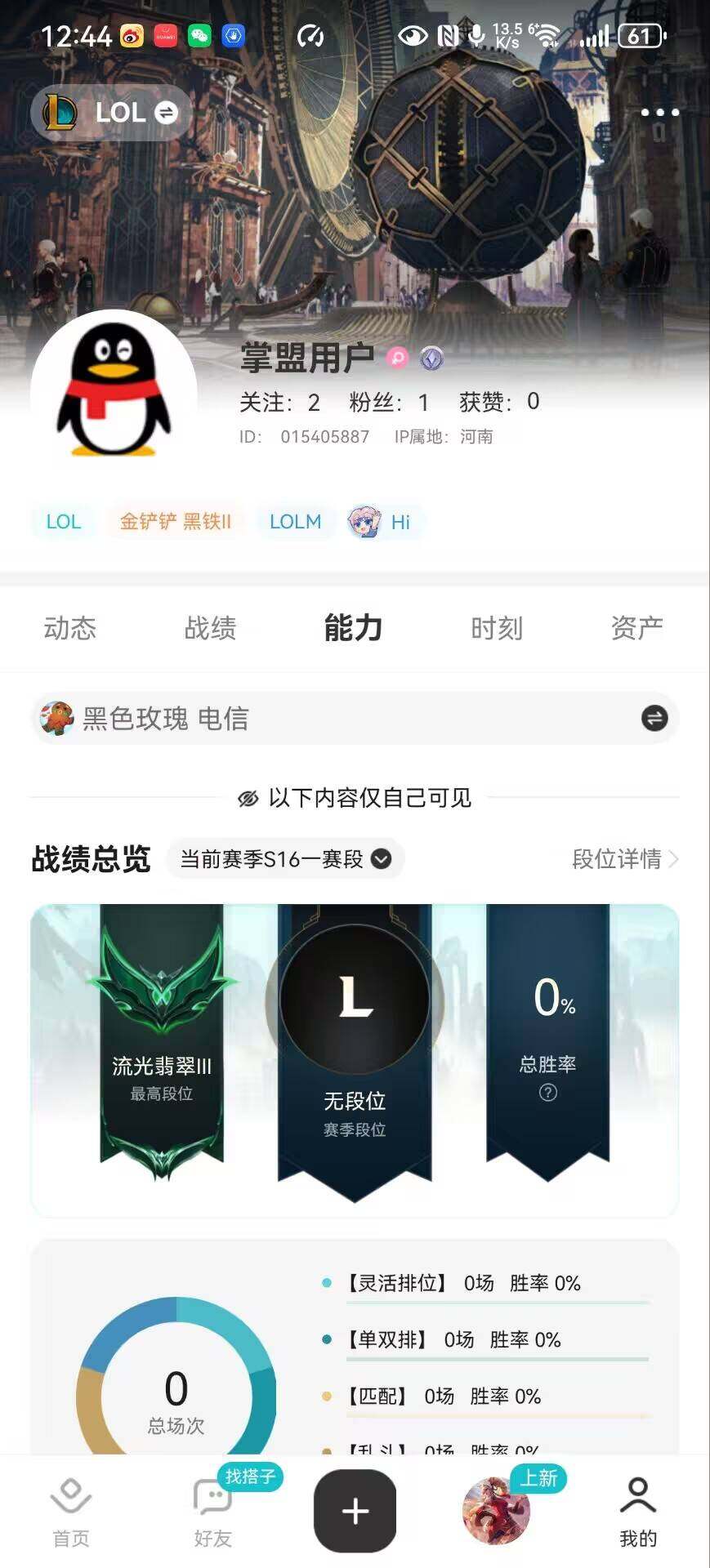Switch to the 时刻 tab

(x=496, y=628)
